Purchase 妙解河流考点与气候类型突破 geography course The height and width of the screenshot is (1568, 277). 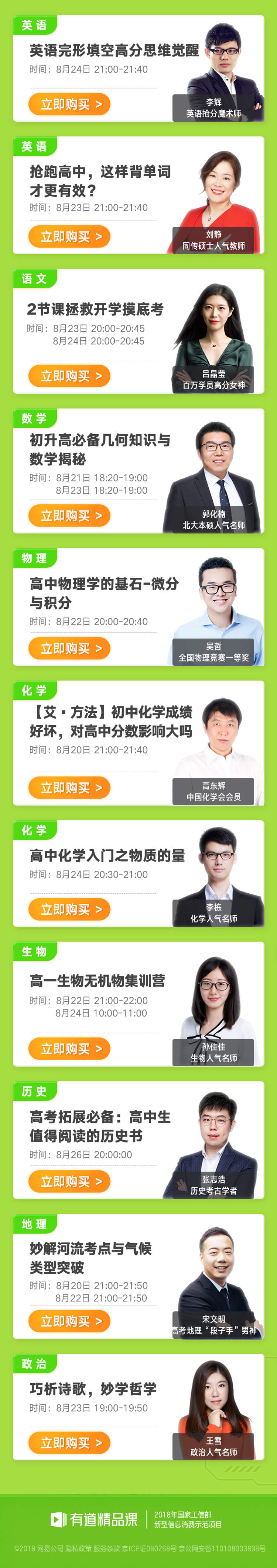(x=69, y=1321)
